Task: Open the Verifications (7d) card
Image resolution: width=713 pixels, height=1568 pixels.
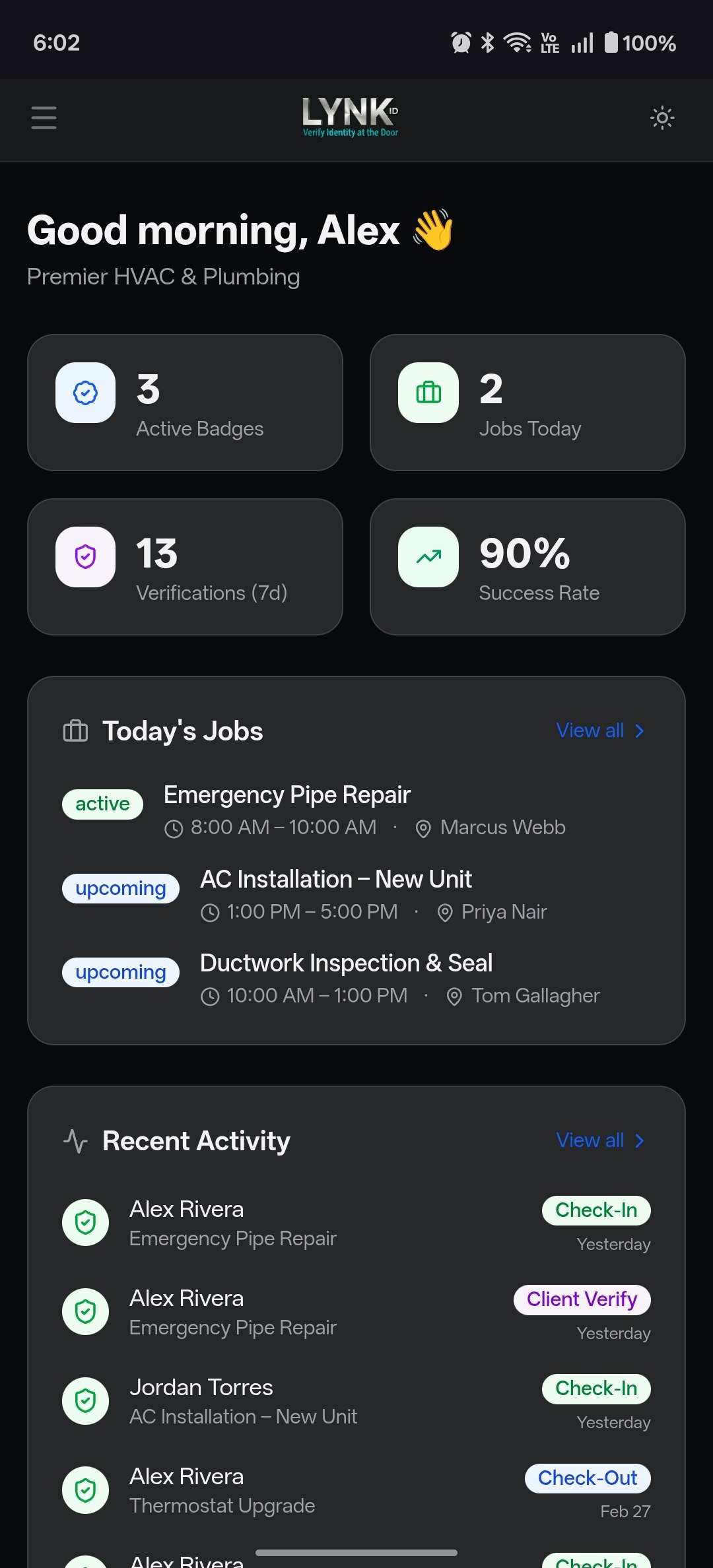Action: tap(185, 567)
